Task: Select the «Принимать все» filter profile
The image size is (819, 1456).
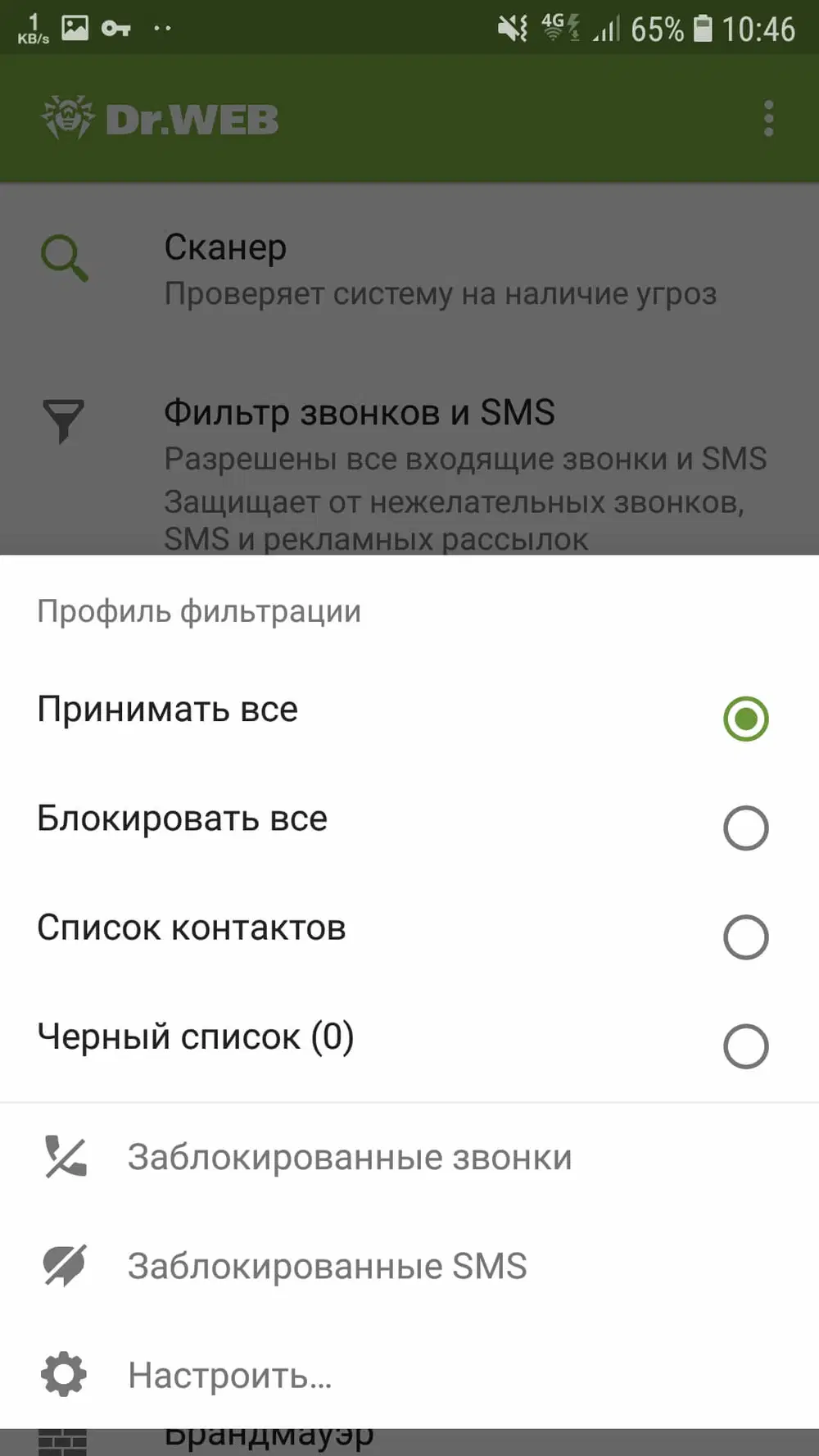Action: pyautogui.click(x=745, y=719)
